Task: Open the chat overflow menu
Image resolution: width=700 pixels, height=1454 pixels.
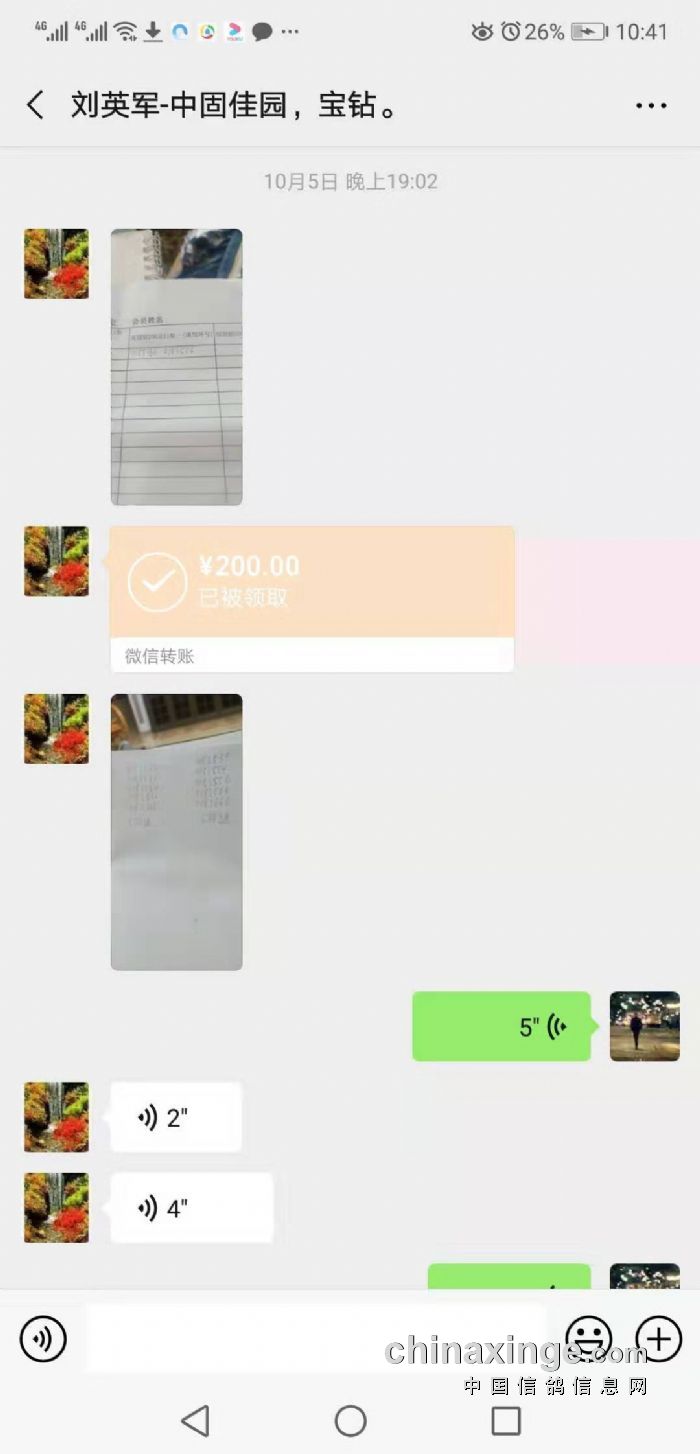Action: point(651,105)
